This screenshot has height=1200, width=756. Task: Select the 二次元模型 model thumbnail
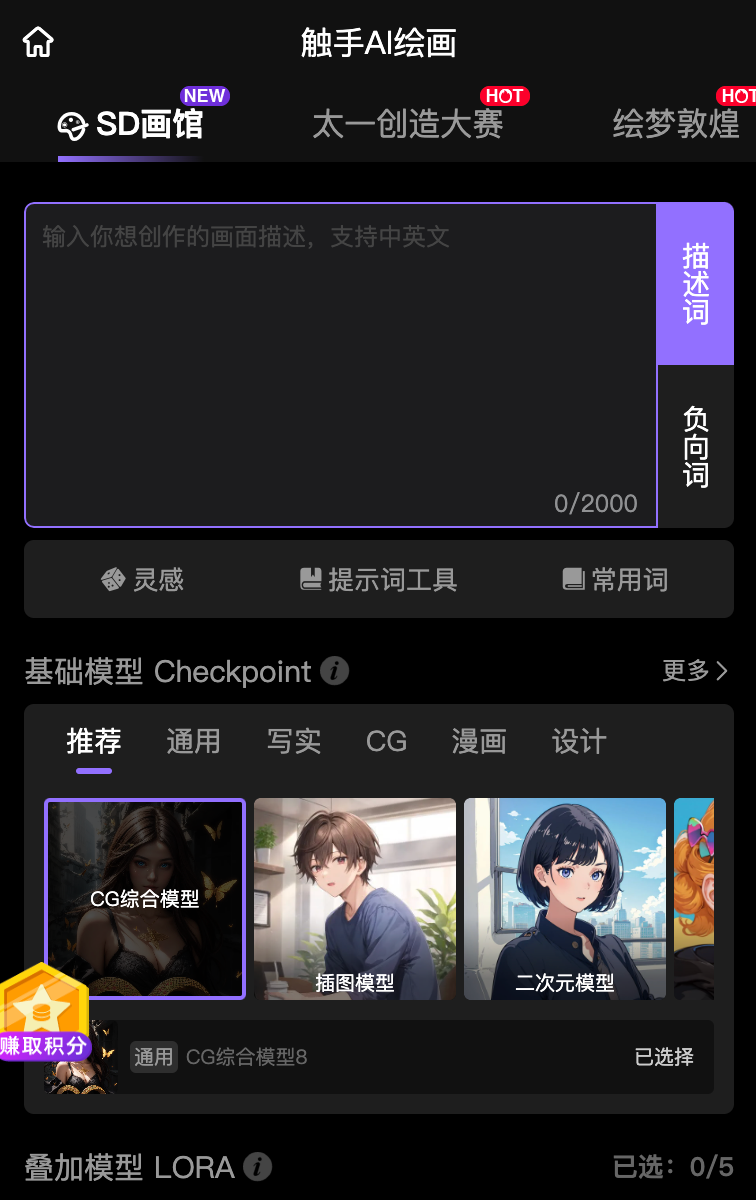click(564, 898)
